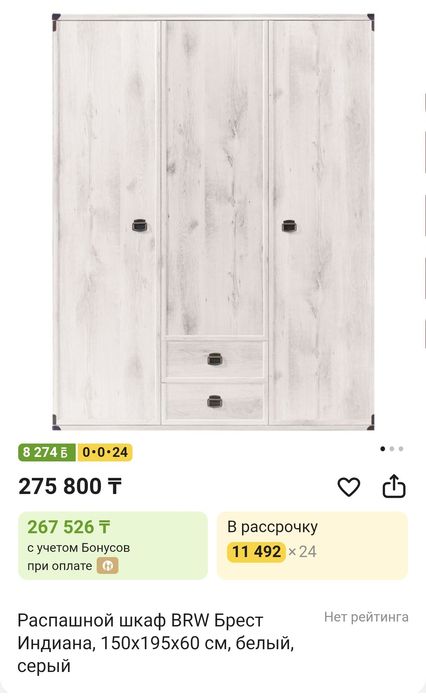Share this product
Screen dimensions: 426x699
tap(394, 486)
